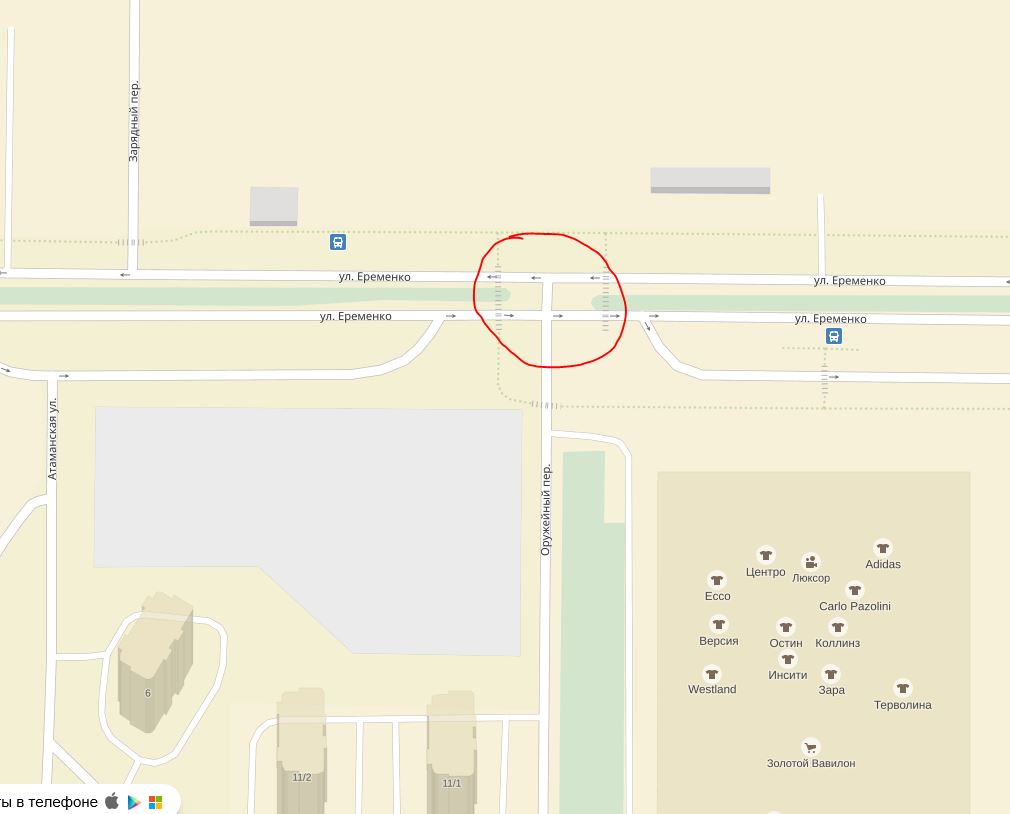View the Зара store marker

click(831, 674)
